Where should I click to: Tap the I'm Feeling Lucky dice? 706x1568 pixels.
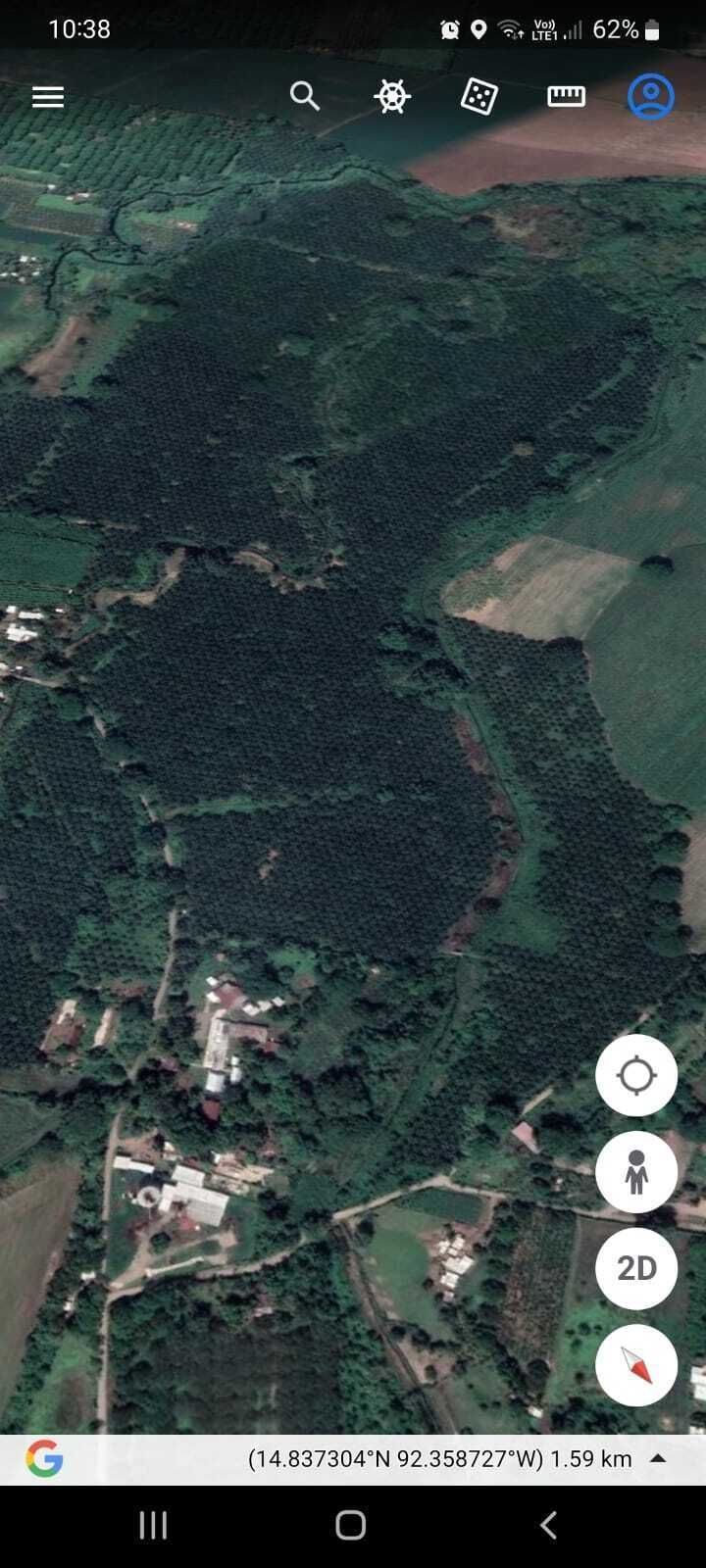click(479, 96)
